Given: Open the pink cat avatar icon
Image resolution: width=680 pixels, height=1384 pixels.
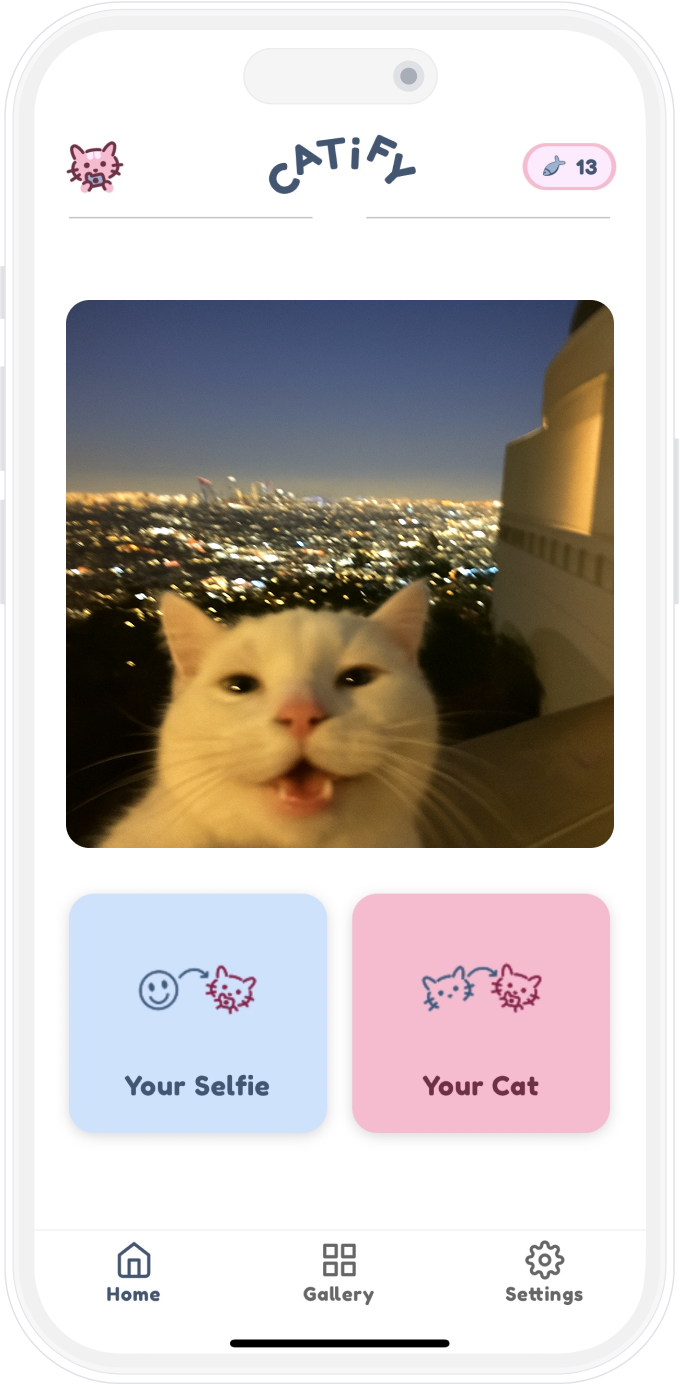Looking at the screenshot, I should click(95, 167).
